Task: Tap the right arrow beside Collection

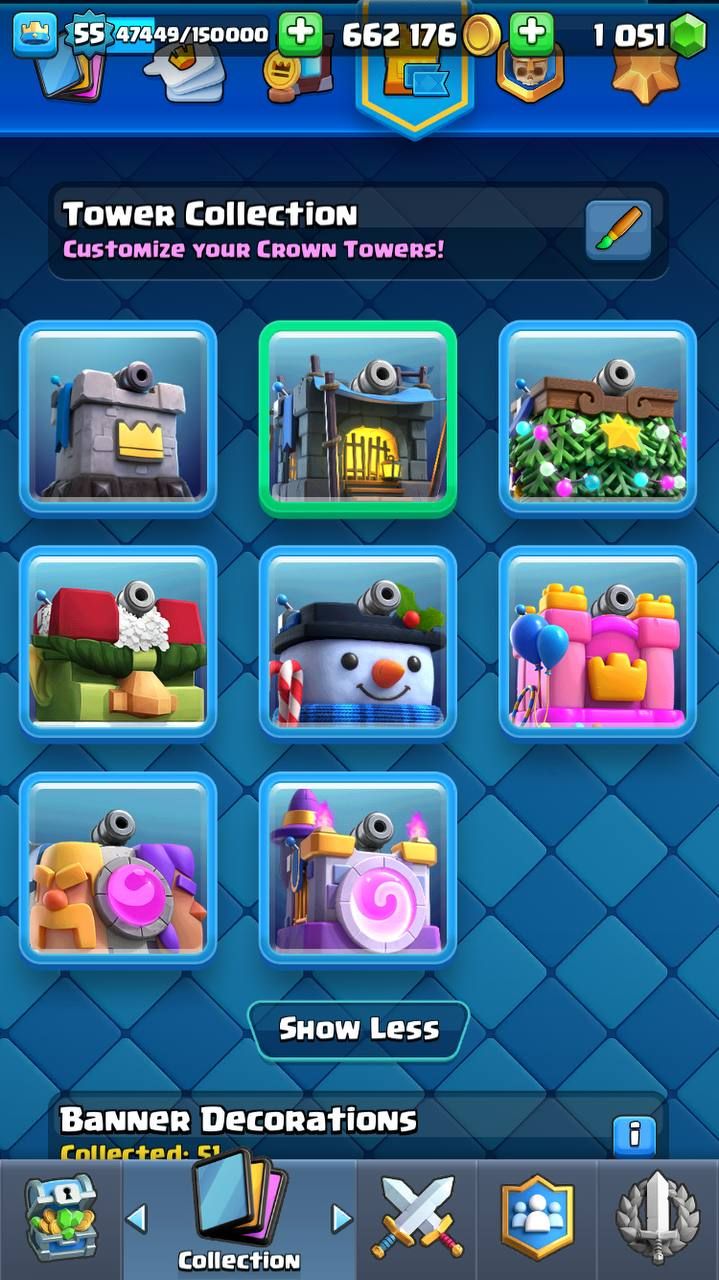Action: pos(342,1219)
